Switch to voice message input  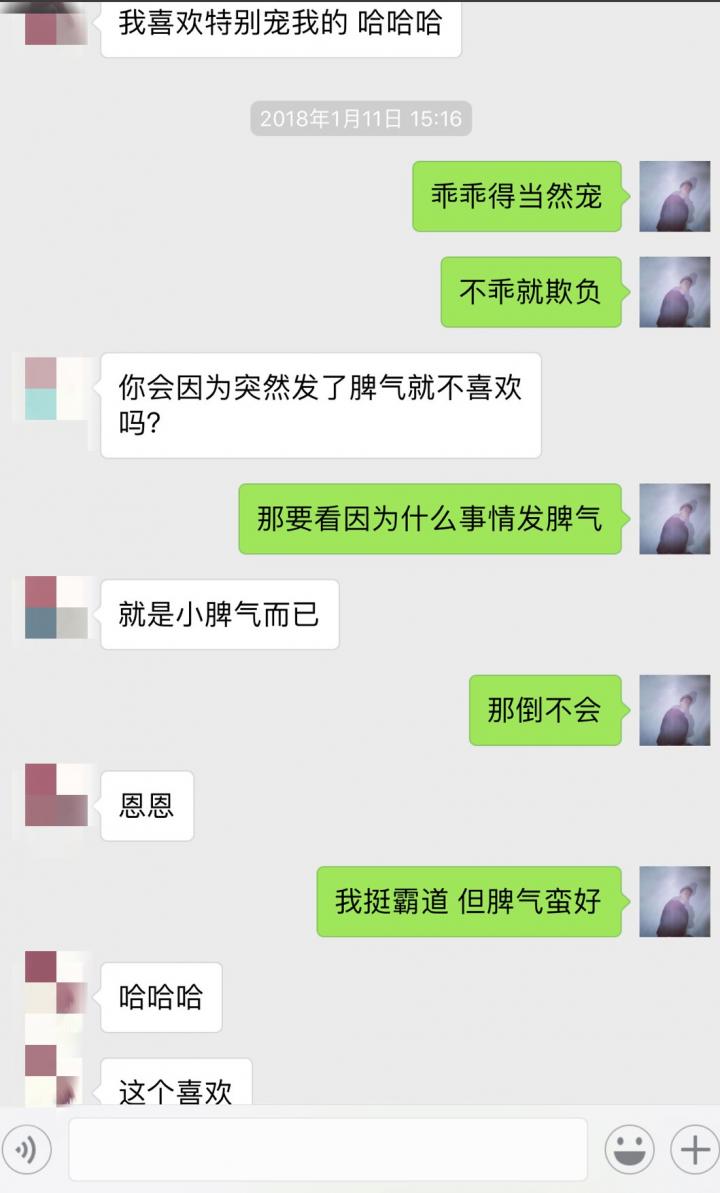(27, 1150)
